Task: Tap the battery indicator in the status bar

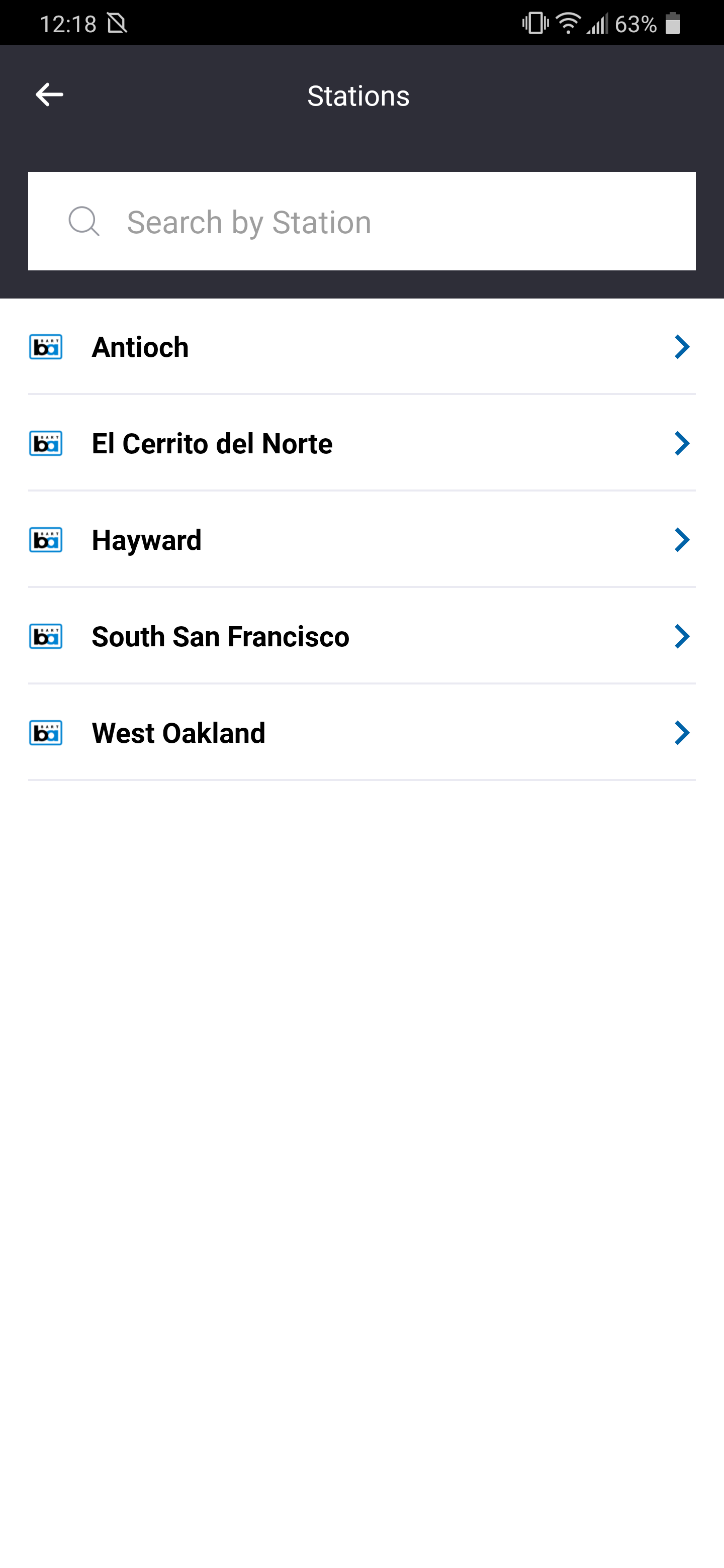Action: (672, 24)
